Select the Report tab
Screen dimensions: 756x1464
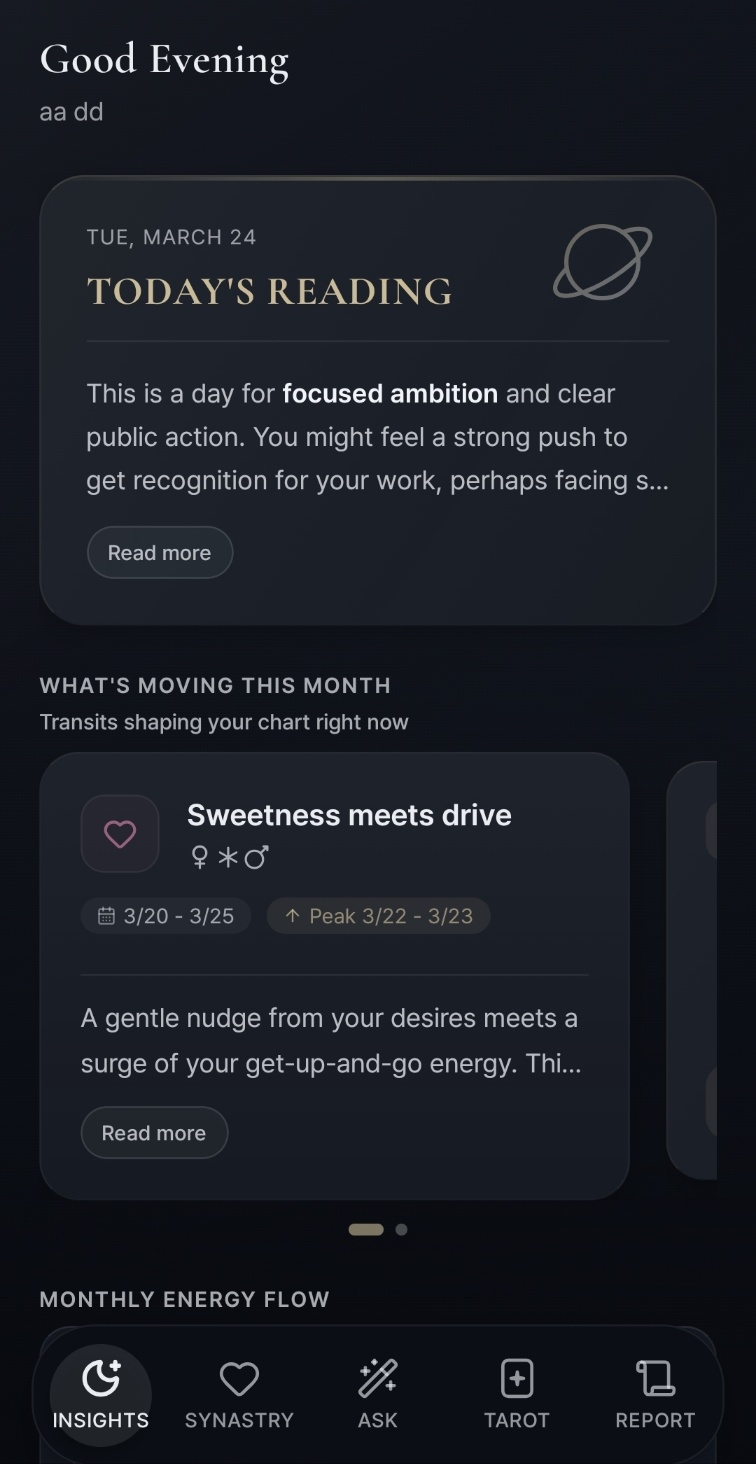[x=655, y=1395]
